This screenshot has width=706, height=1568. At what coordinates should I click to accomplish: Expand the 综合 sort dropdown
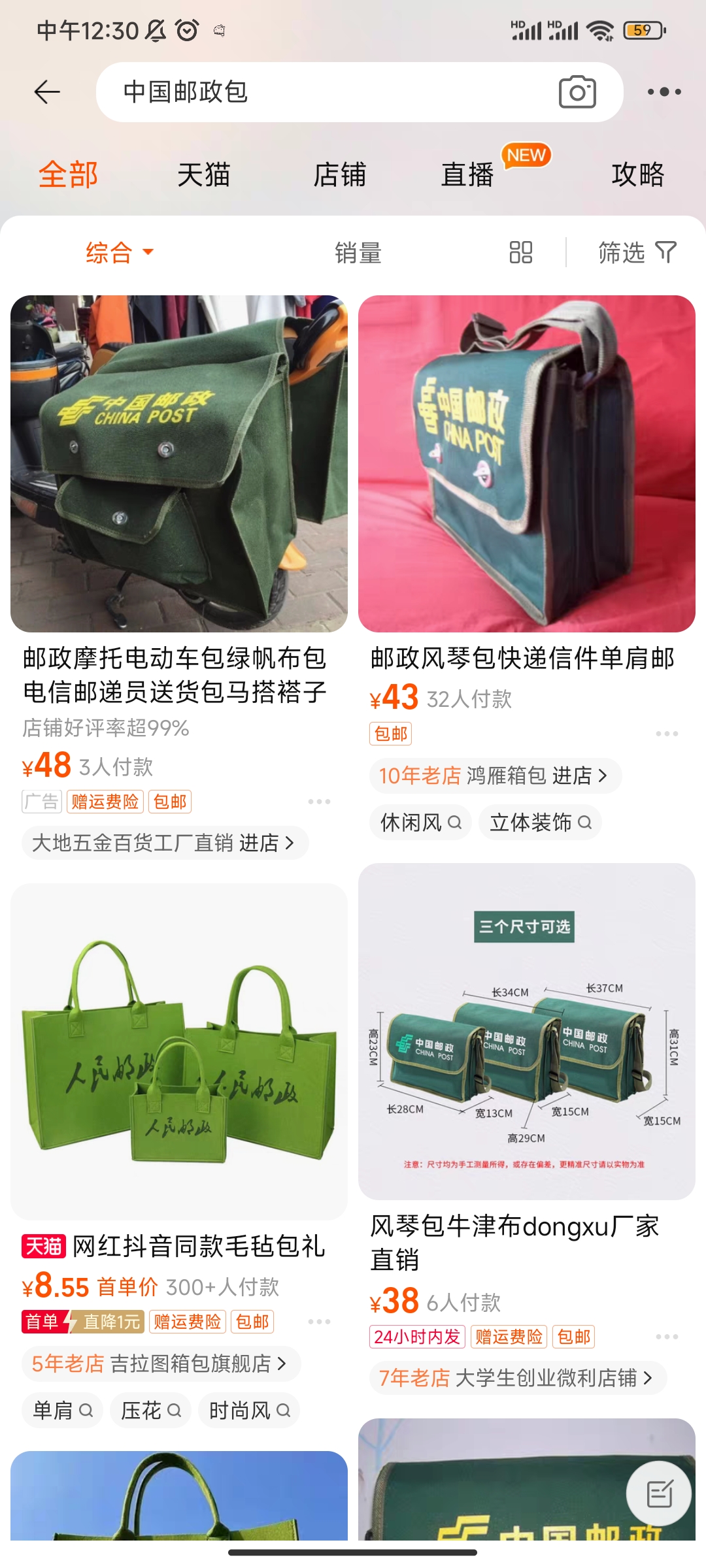[119, 252]
